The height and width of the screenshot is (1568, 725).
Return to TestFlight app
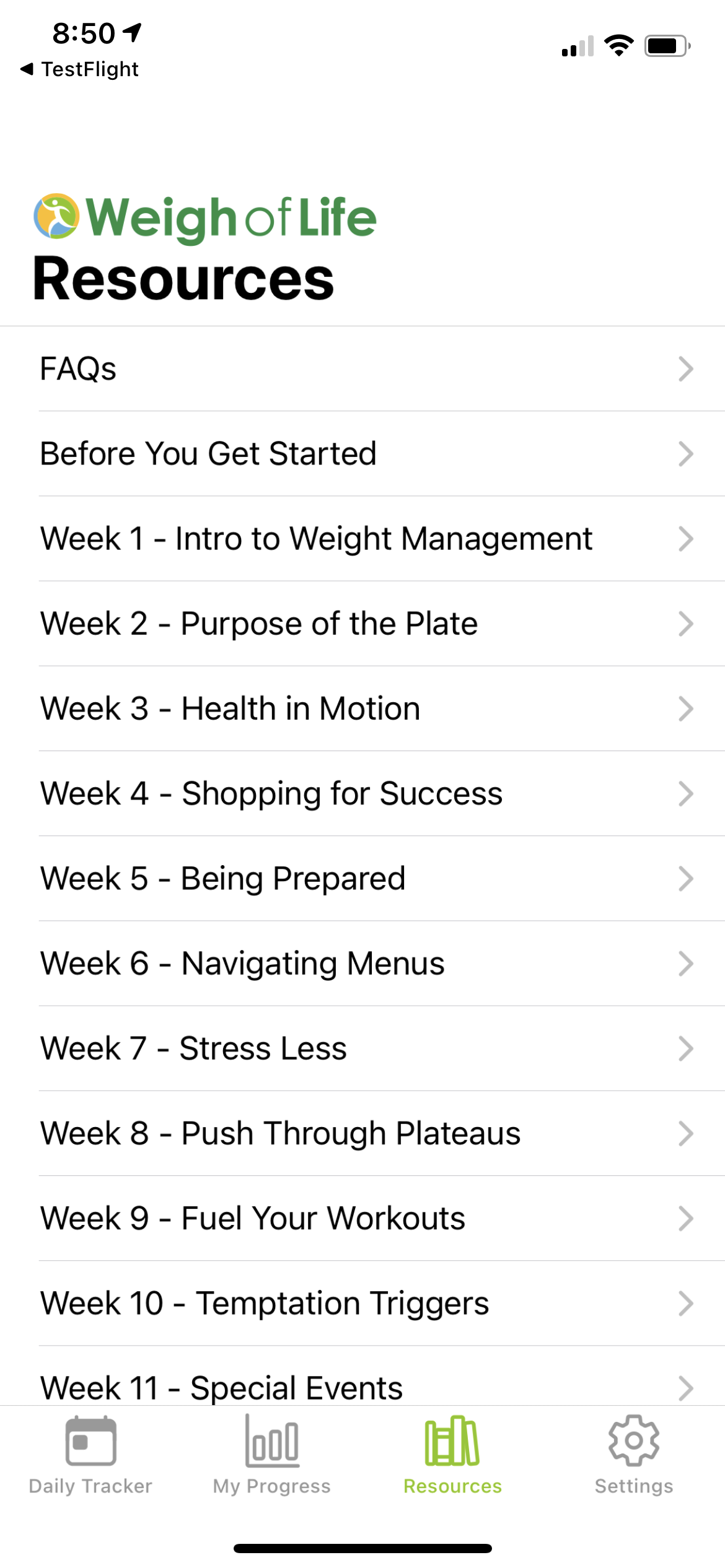pyautogui.click(x=79, y=69)
